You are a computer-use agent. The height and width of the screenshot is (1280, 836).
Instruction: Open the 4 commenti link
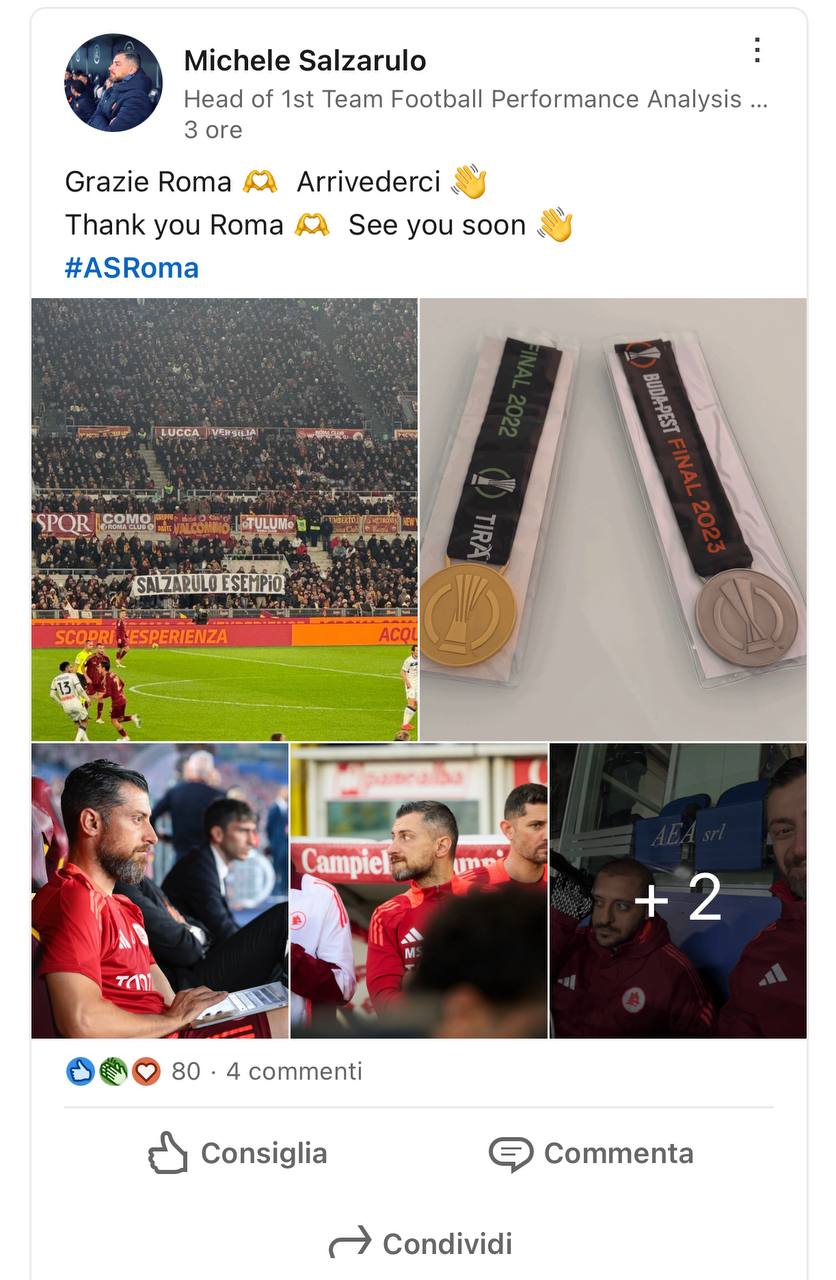[x=294, y=1071]
